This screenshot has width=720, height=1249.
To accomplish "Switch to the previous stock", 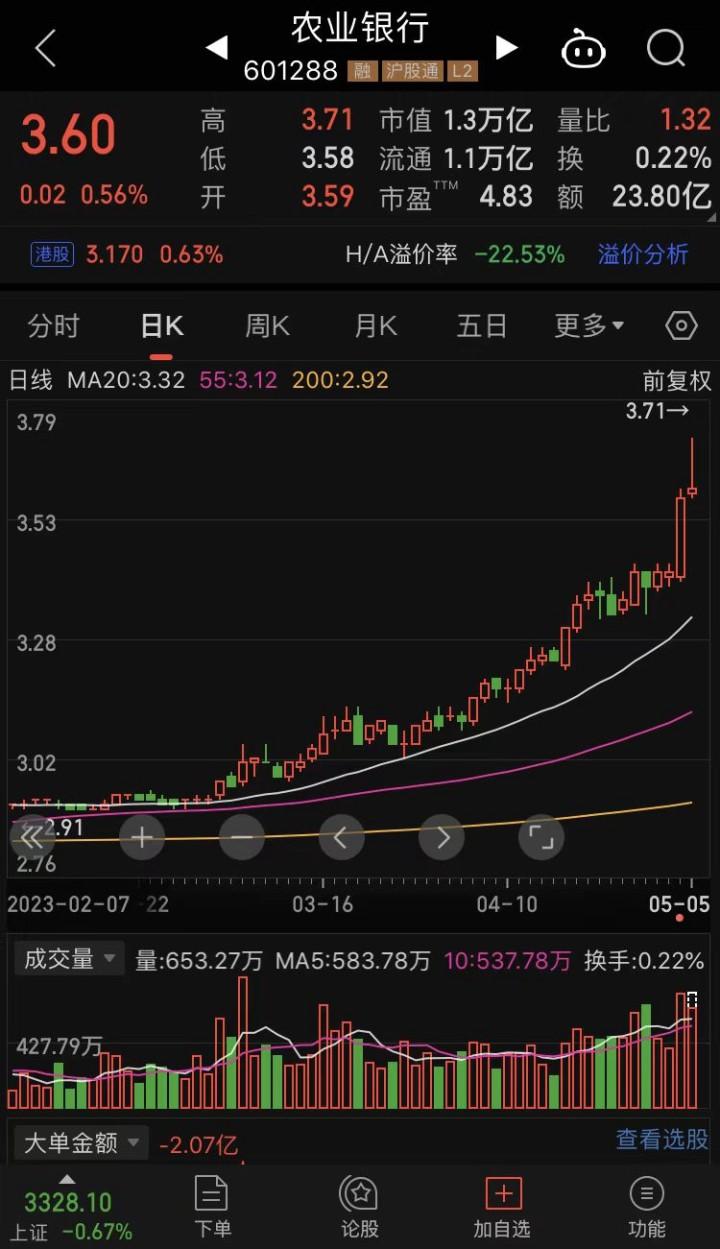I will 217,47.
